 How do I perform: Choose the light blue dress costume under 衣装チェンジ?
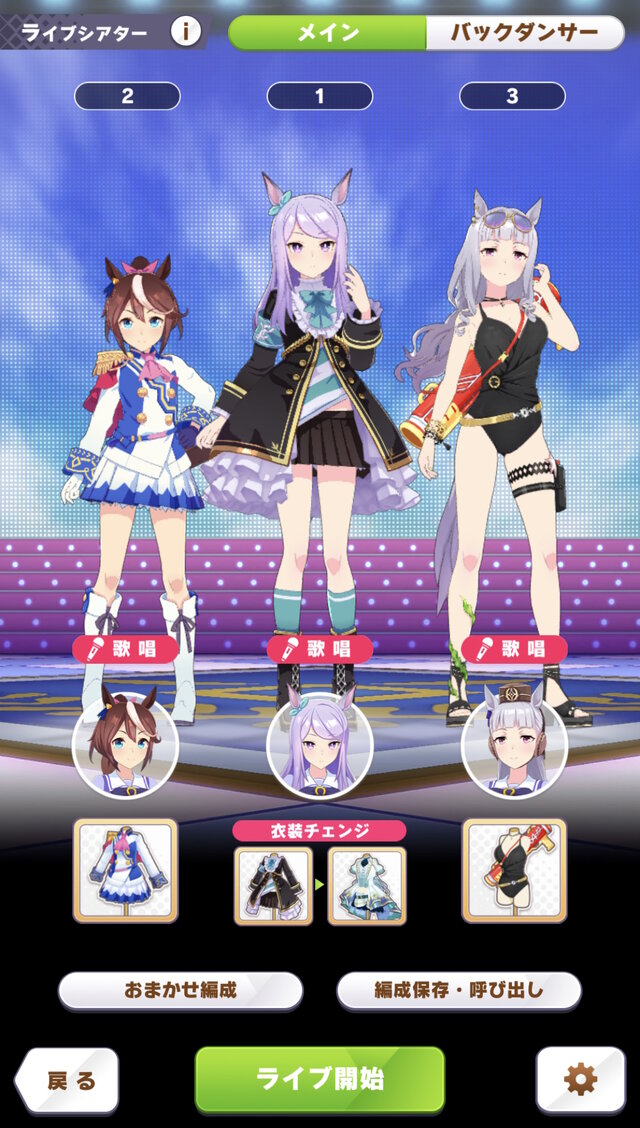(x=367, y=885)
